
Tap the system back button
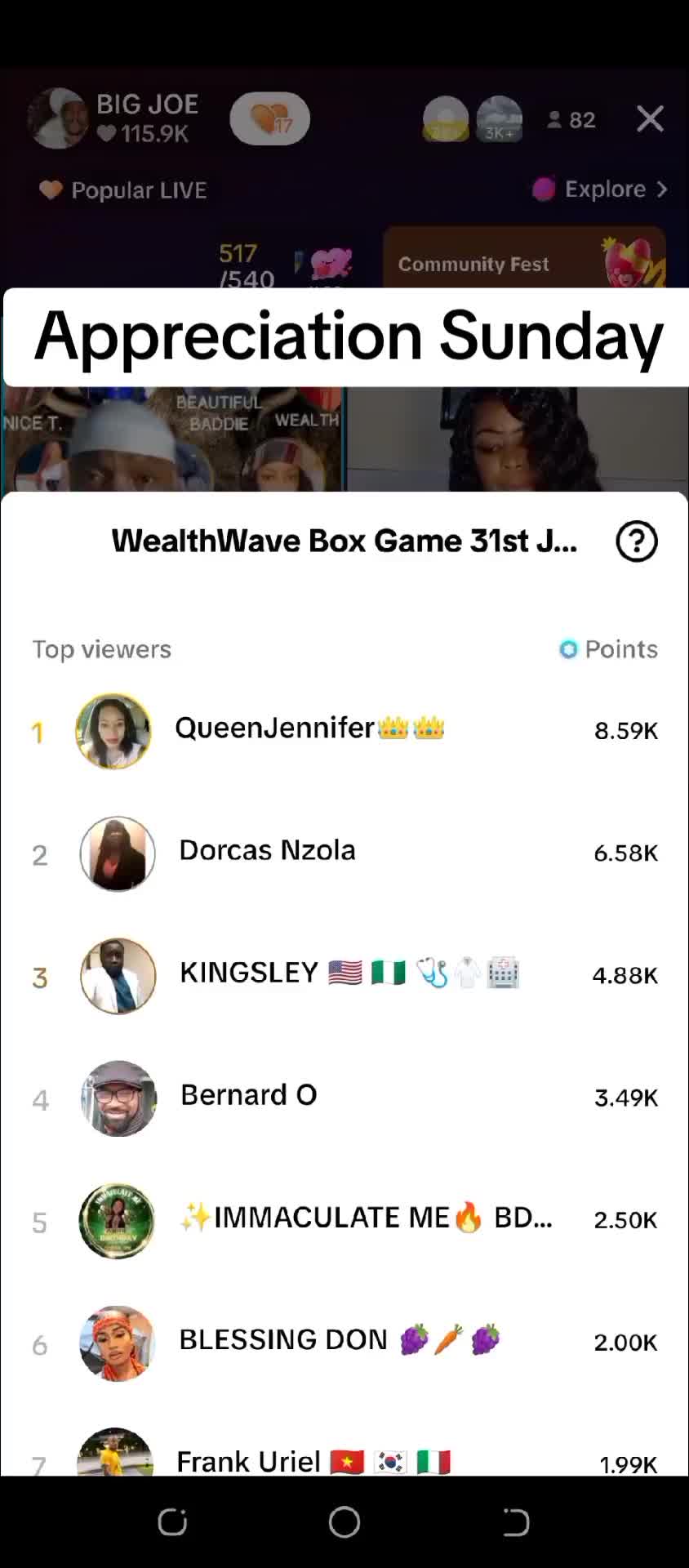pyautogui.click(x=516, y=1522)
